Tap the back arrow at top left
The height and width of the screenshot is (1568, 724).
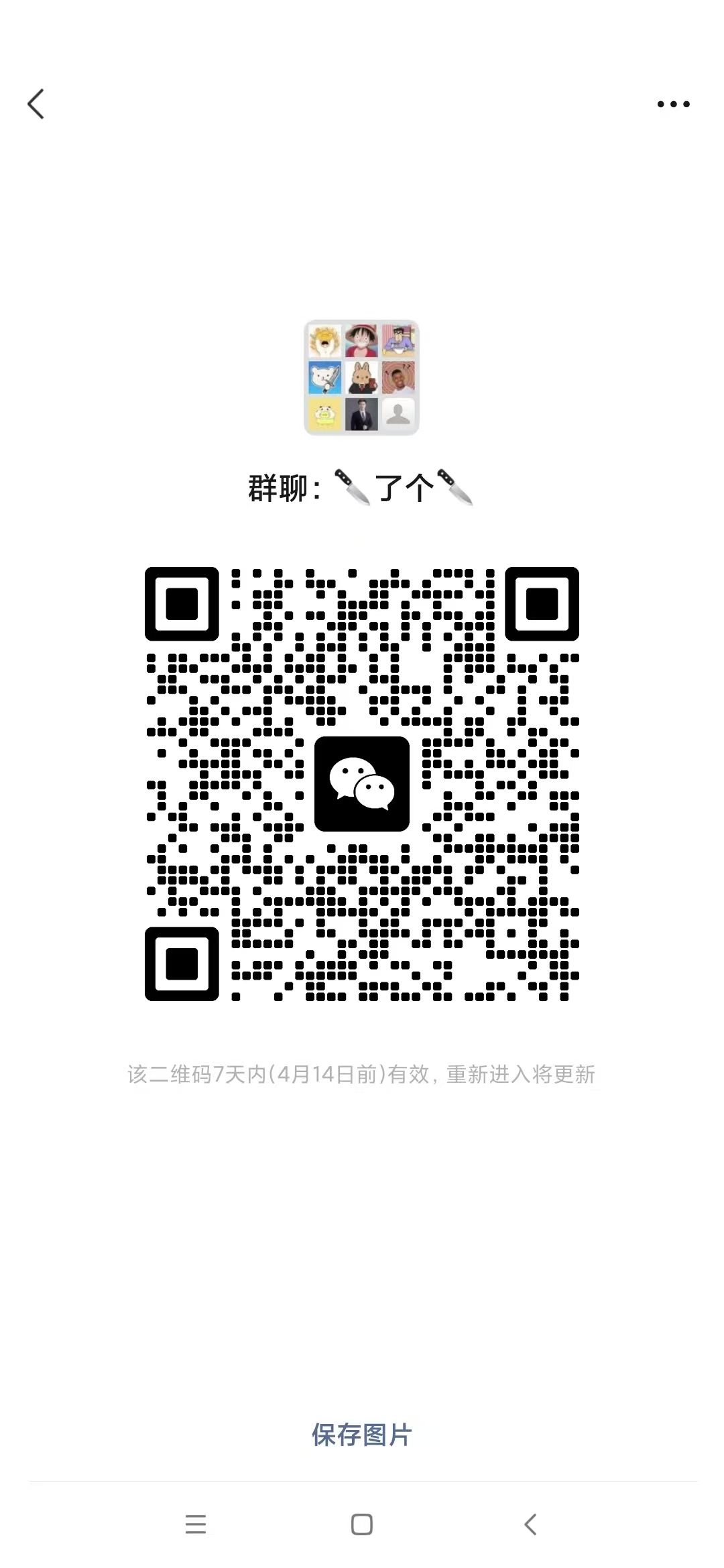point(37,104)
